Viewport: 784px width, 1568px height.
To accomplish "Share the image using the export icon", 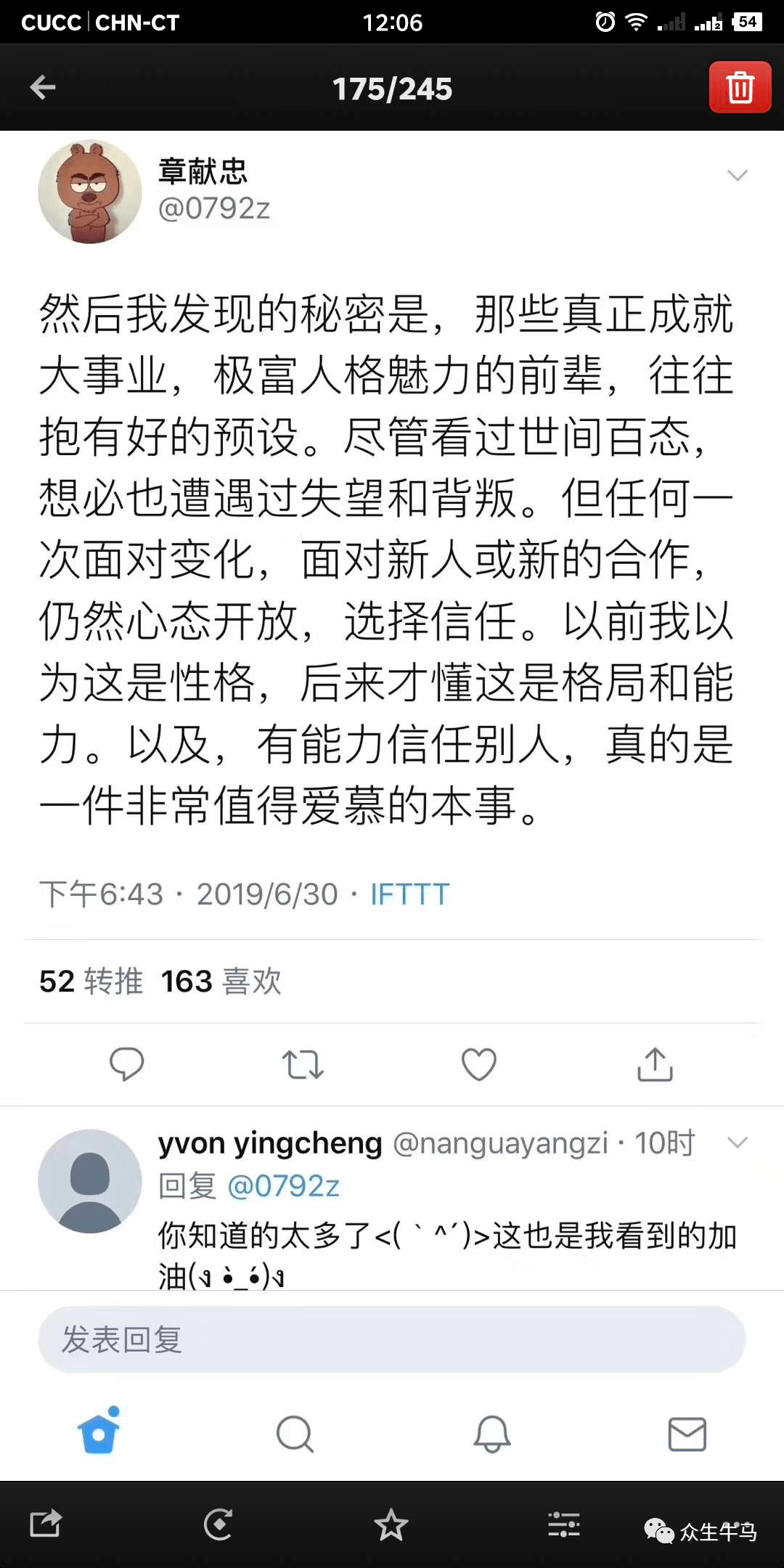I will pyautogui.click(x=45, y=1523).
